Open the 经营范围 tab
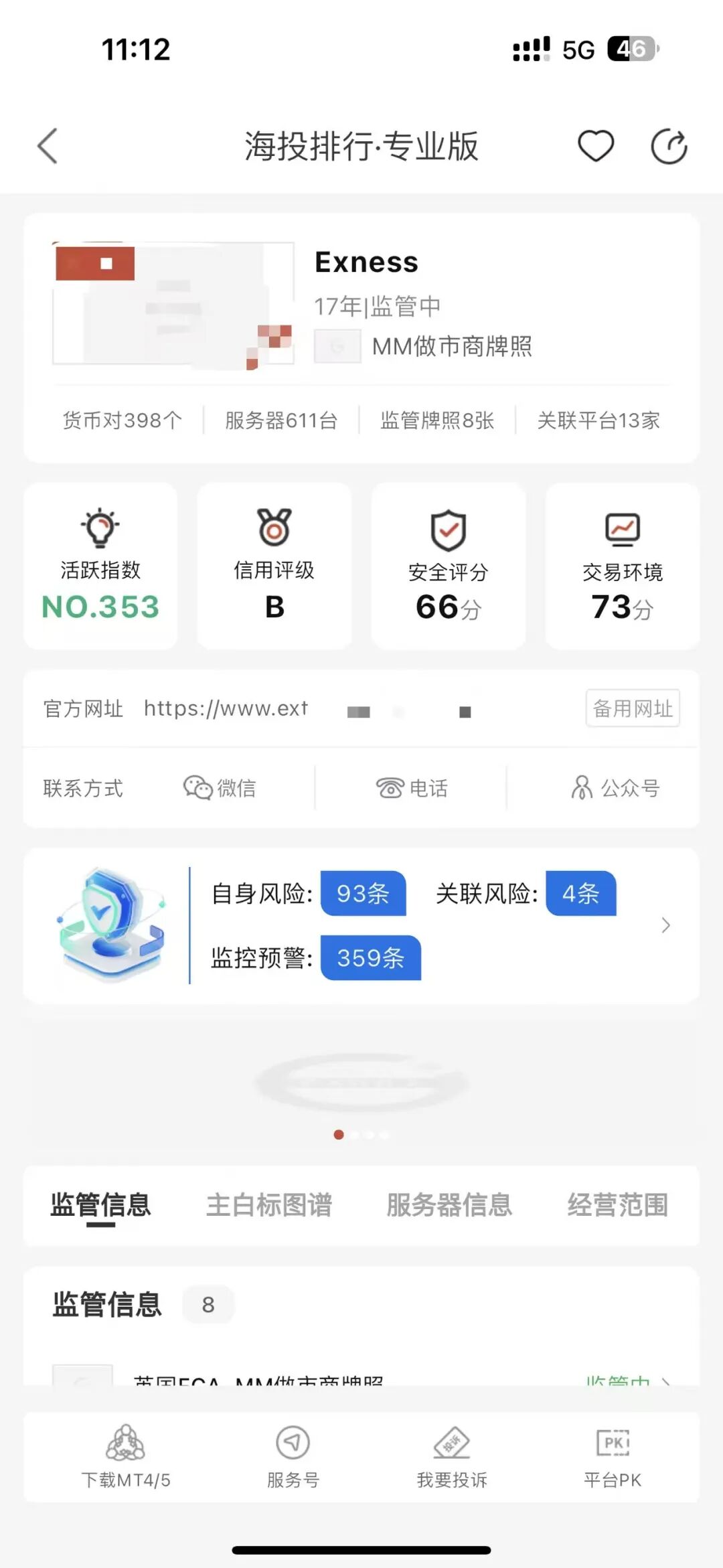Image resolution: width=723 pixels, height=1568 pixels. [x=618, y=1204]
